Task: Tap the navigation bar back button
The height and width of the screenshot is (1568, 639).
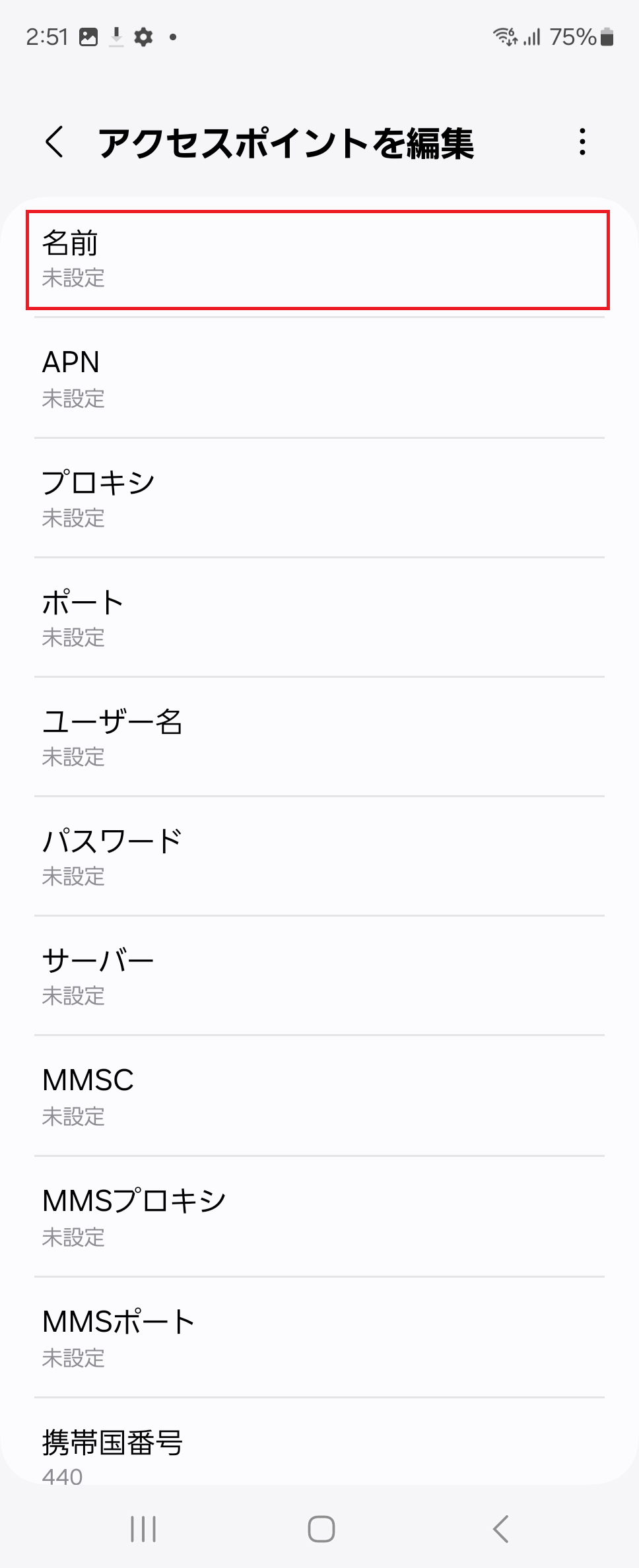Action: click(500, 1528)
